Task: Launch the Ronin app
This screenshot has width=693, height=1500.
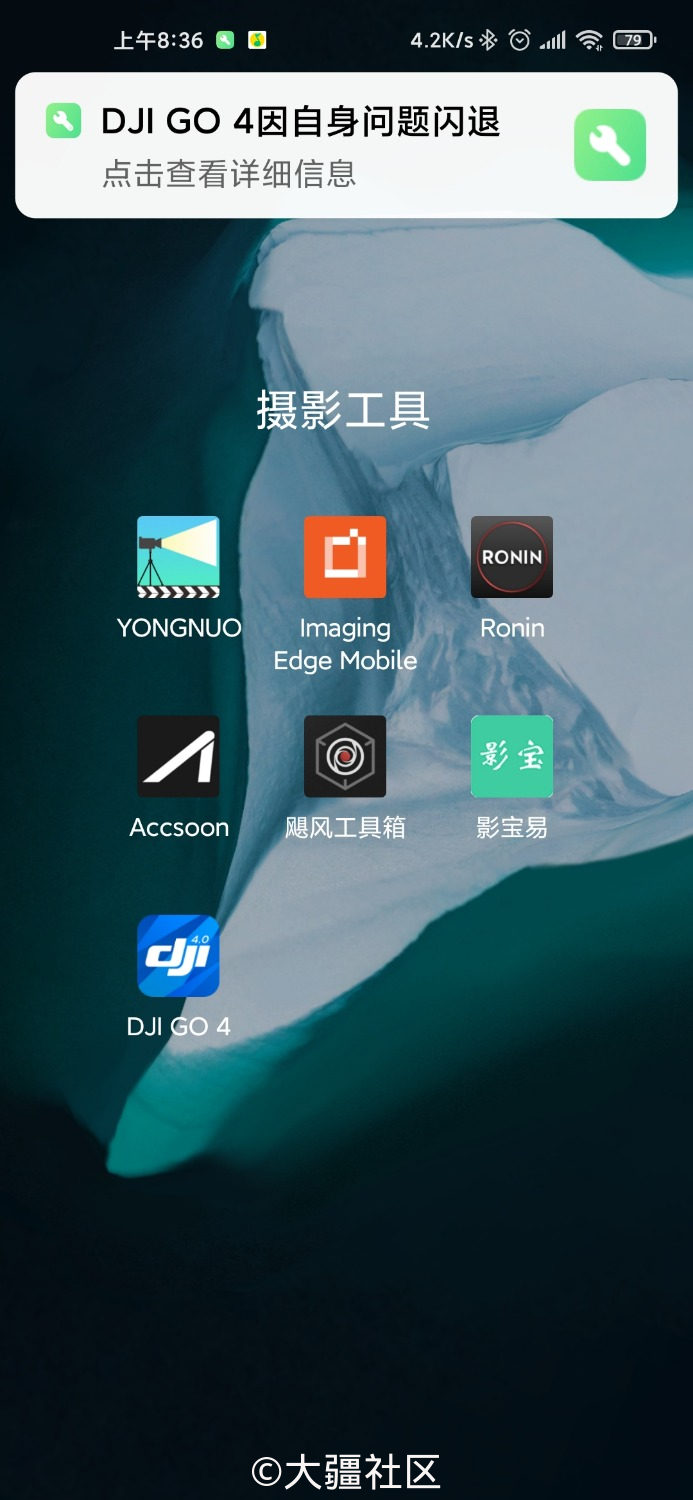Action: (512, 557)
